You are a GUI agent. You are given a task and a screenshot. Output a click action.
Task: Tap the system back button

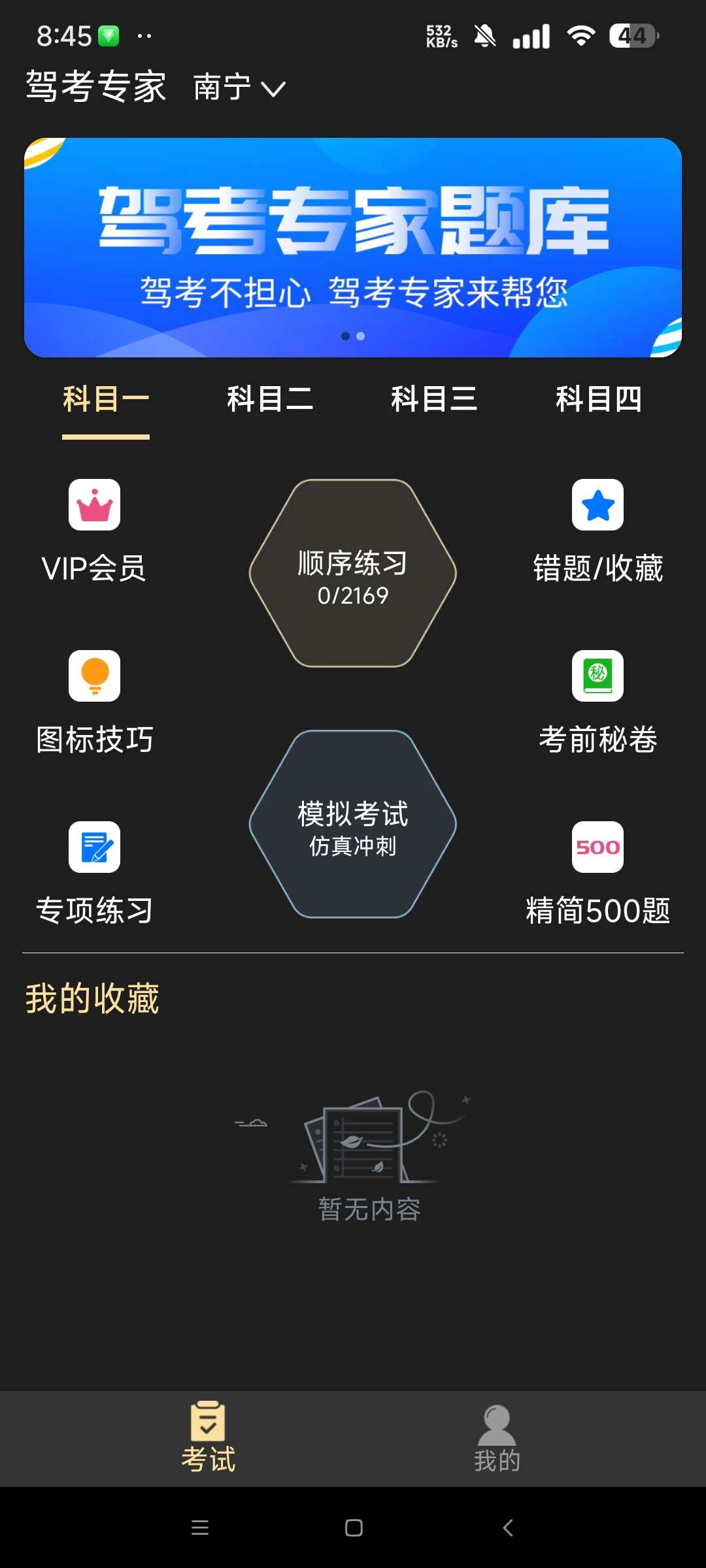(508, 1527)
